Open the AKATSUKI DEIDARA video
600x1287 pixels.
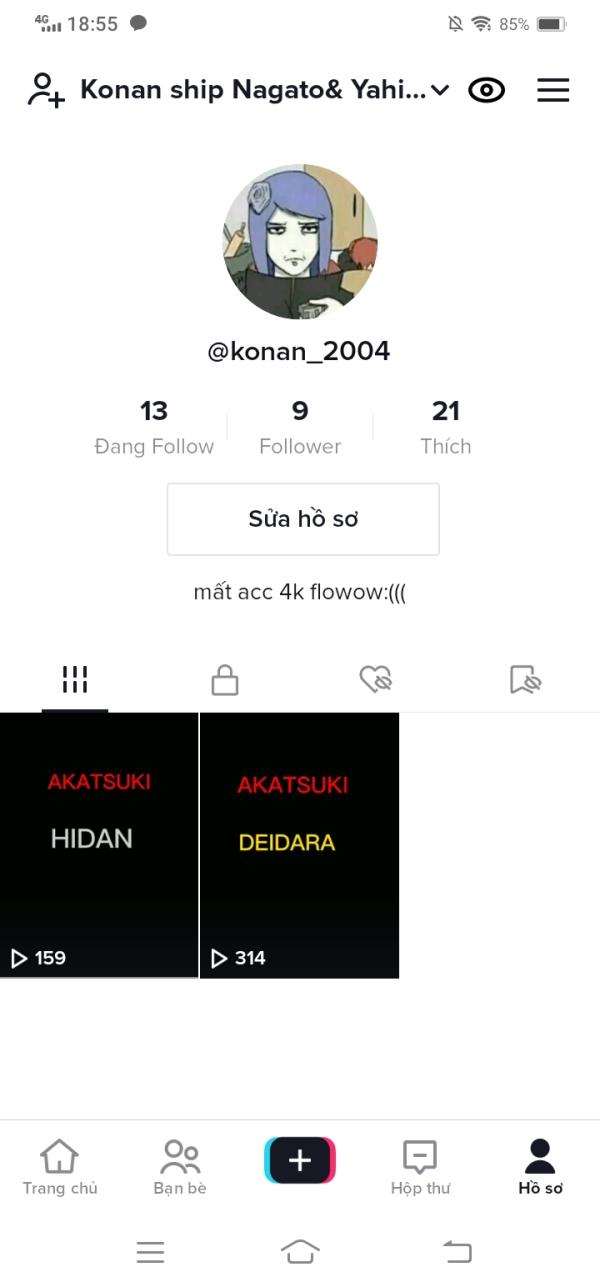click(x=300, y=845)
